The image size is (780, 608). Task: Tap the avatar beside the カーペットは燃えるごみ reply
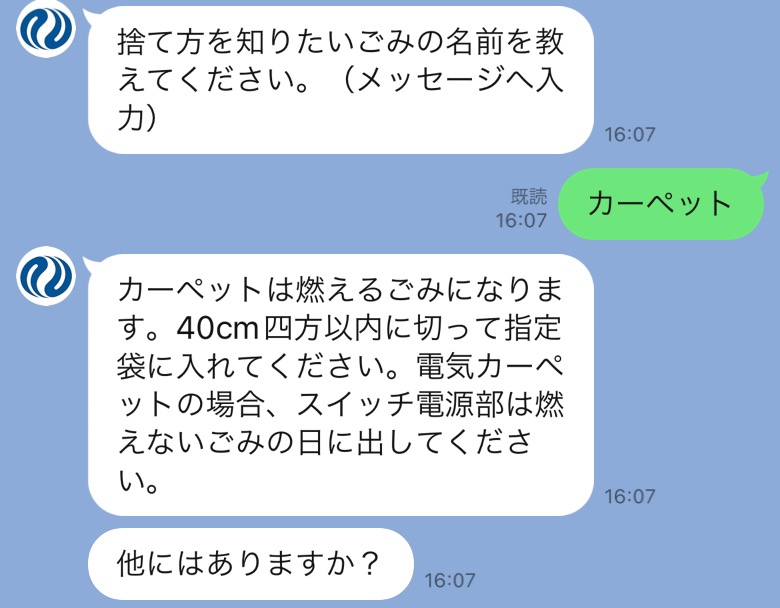[x=45, y=277]
